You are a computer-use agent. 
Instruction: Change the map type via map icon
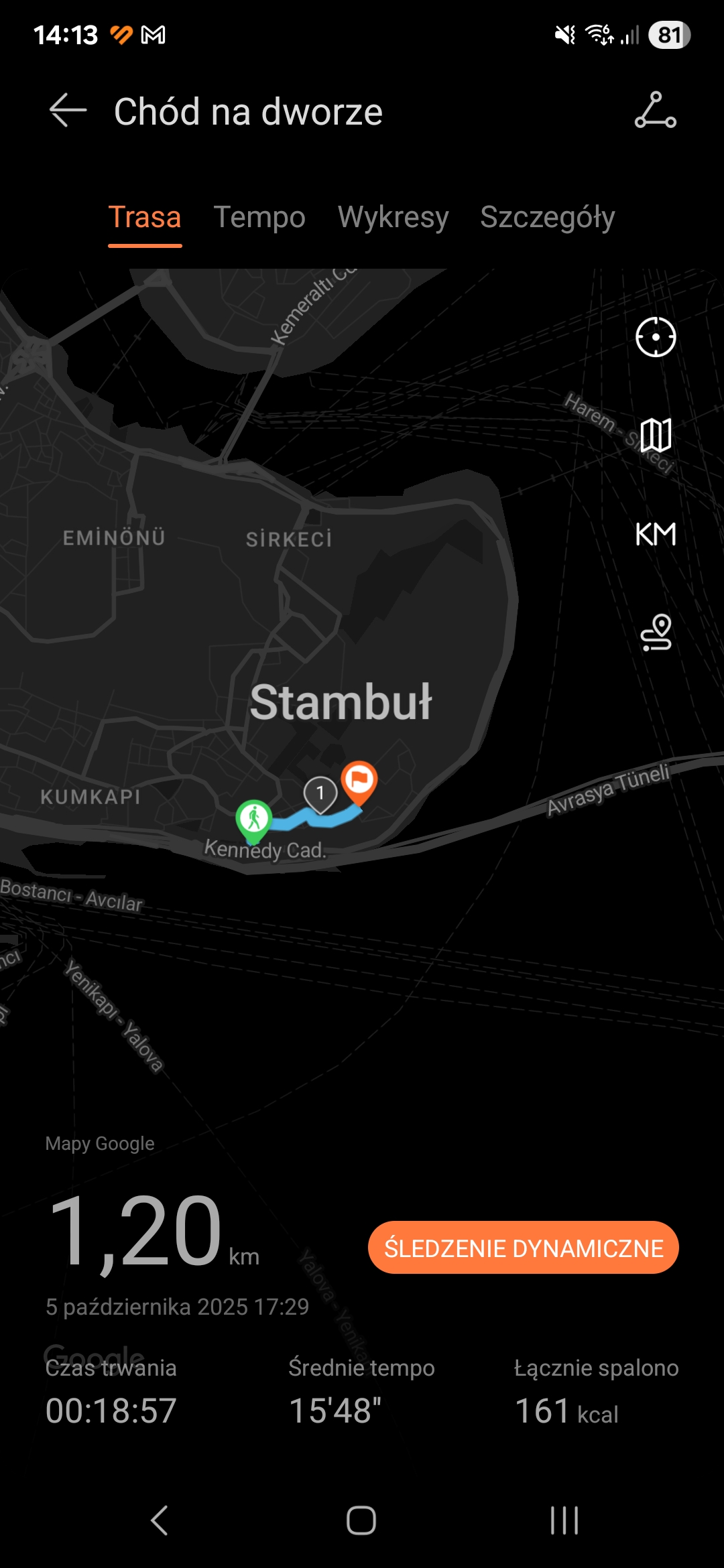coord(655,436)
